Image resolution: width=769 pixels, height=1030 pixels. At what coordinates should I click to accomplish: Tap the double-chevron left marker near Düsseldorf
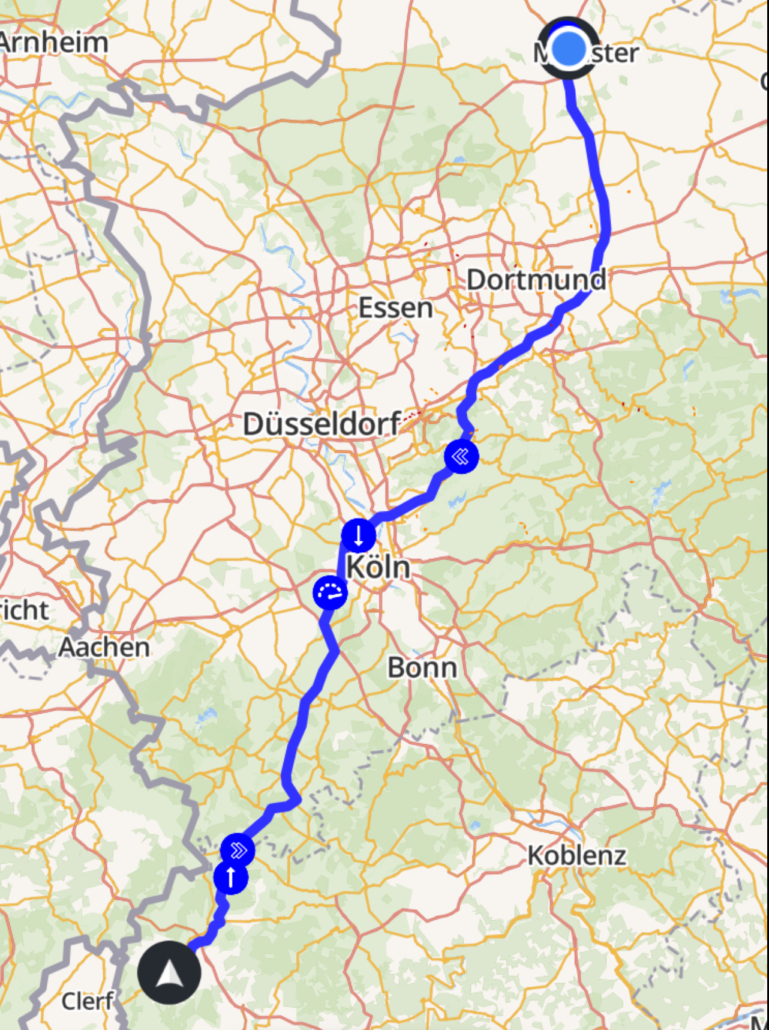click(461, 456)
